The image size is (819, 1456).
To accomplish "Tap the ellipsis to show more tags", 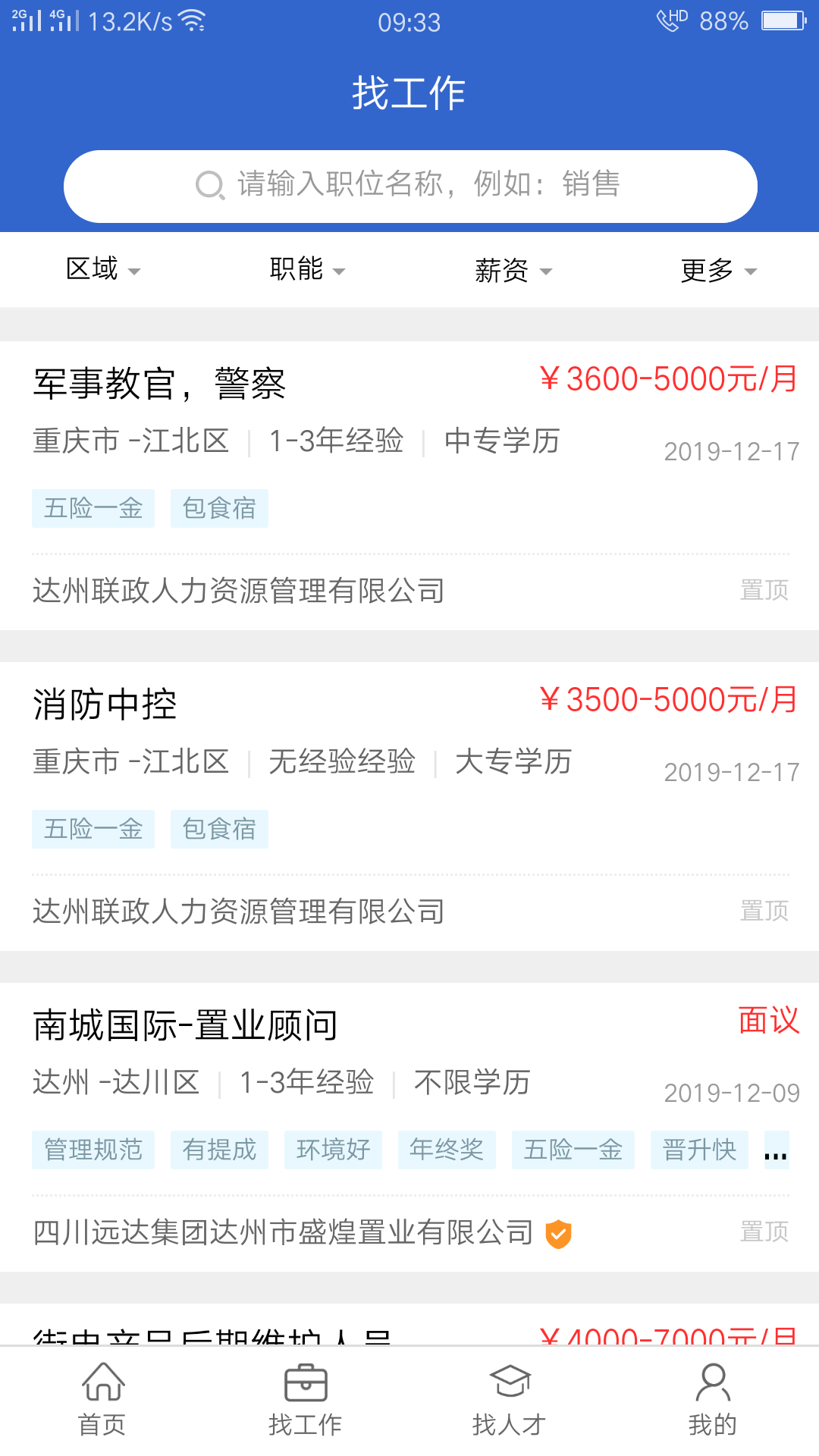I will (775, 1152).
